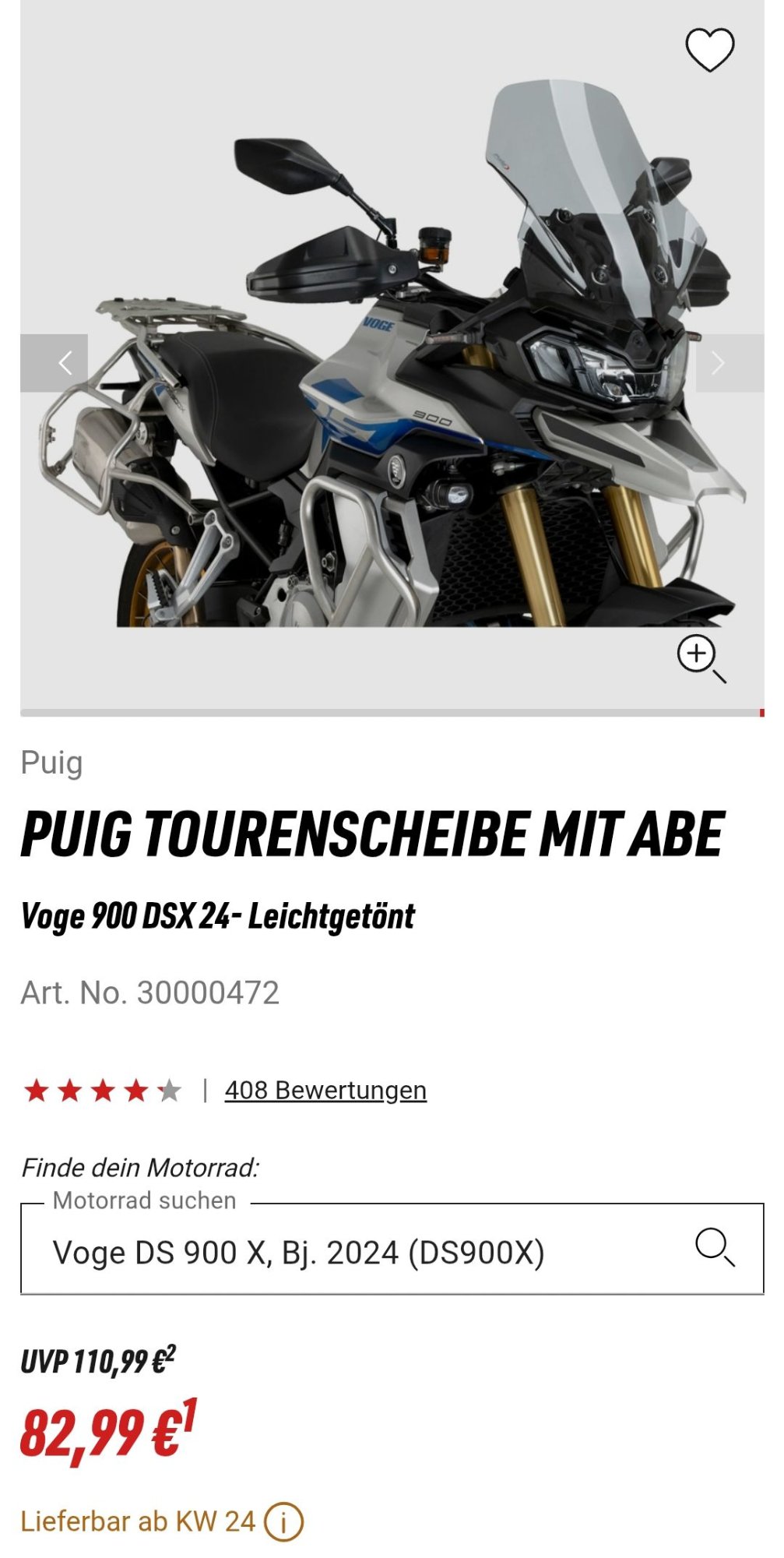The width and height of the screenshot is (784, 1558).
Task: Open the delivery info icon beside Lieferbar ab KW 24
Action: pos(283,1521)
